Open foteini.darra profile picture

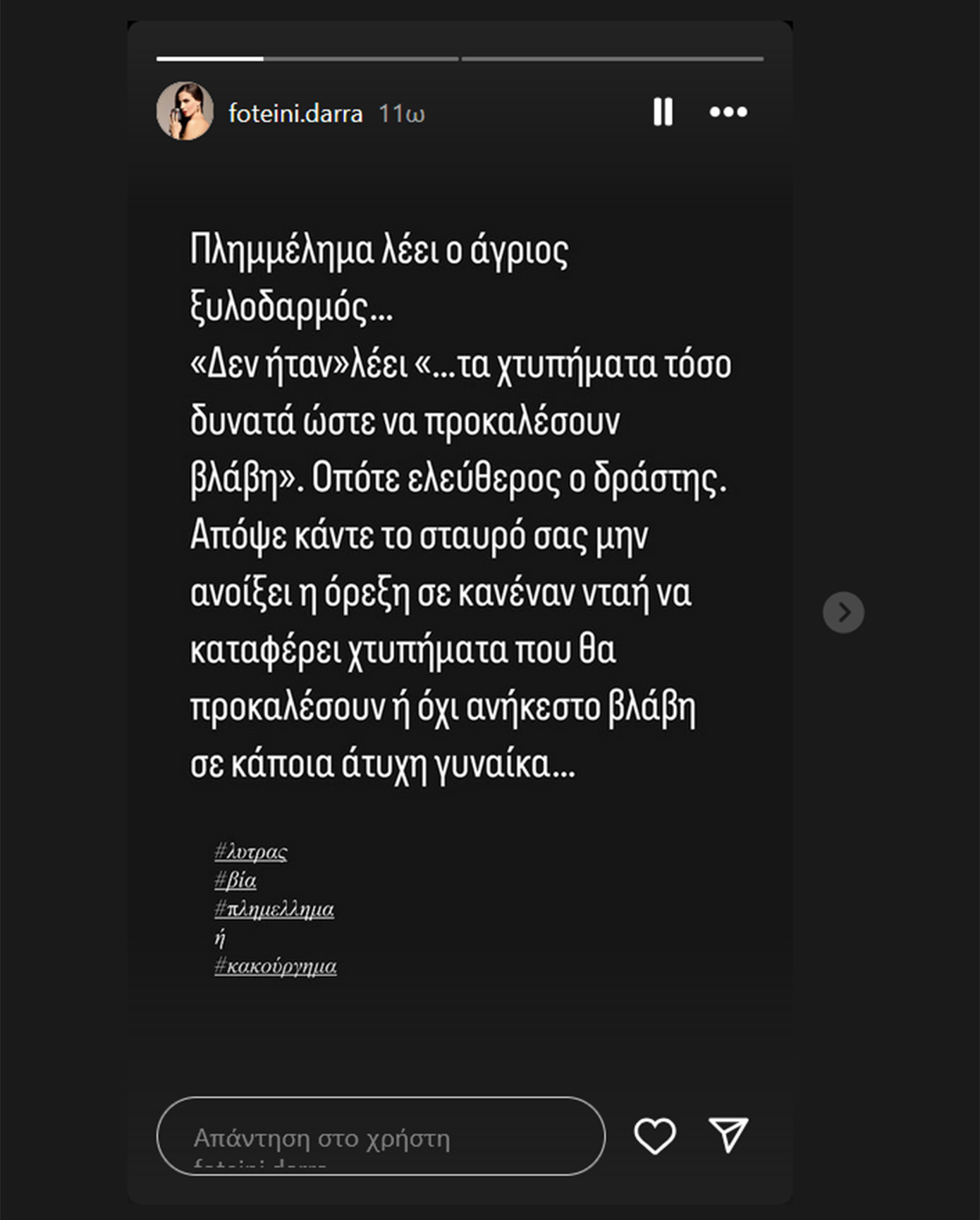pyautogui.click(x=185, y=111)
